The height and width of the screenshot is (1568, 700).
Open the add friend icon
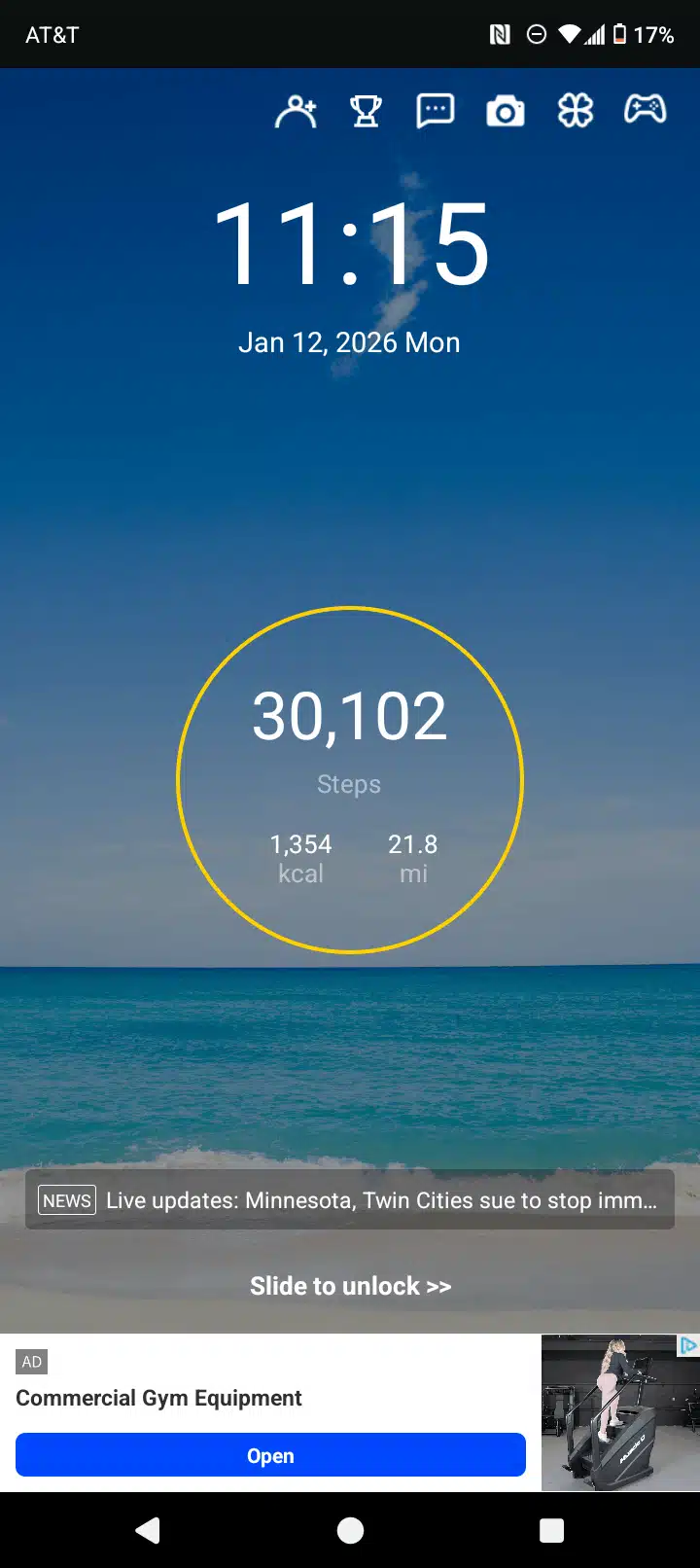click(296, 112)
